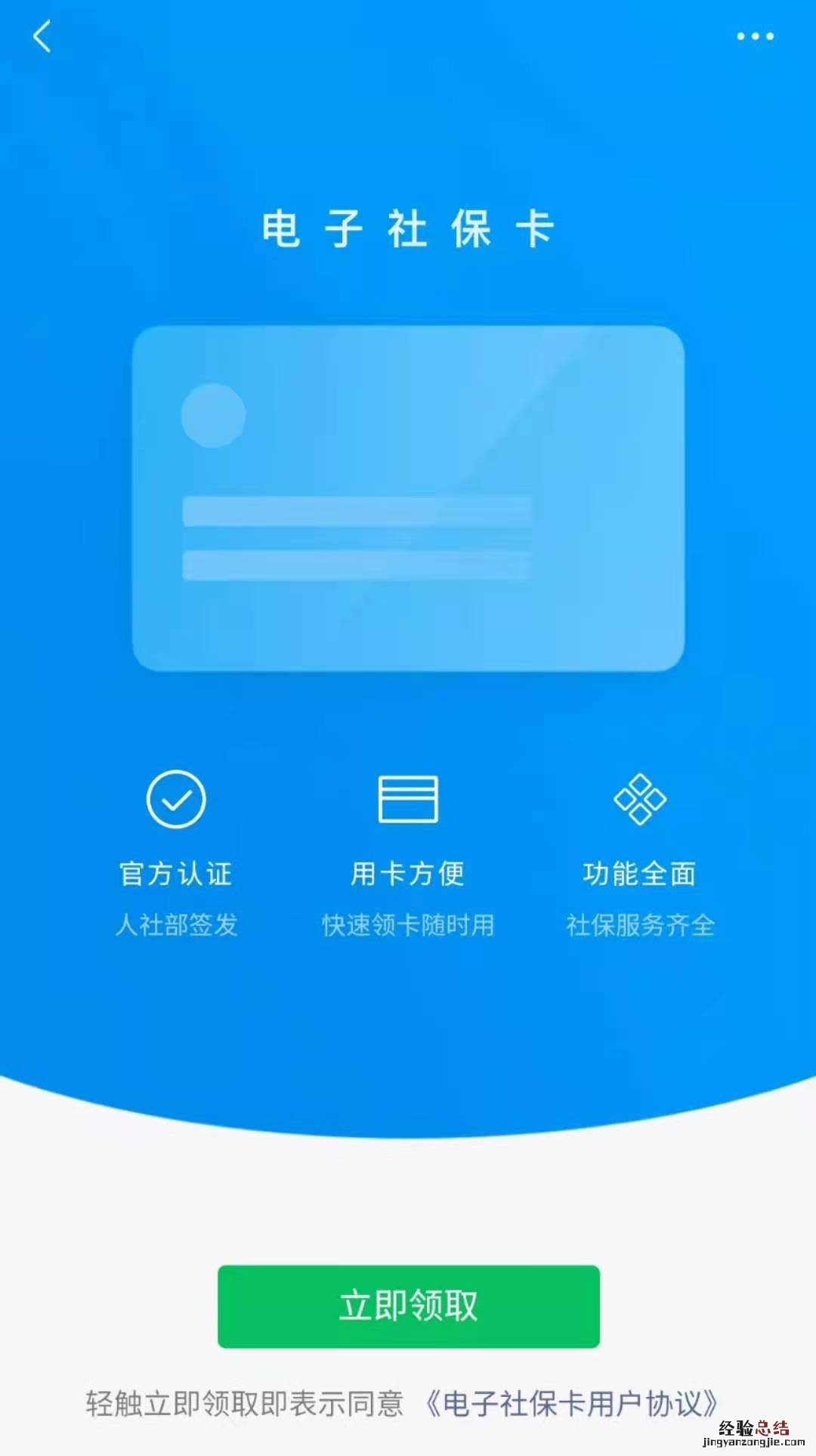
Task: Open the 电子社保卡用户协议 link
Action: [x=570, y=1403]
